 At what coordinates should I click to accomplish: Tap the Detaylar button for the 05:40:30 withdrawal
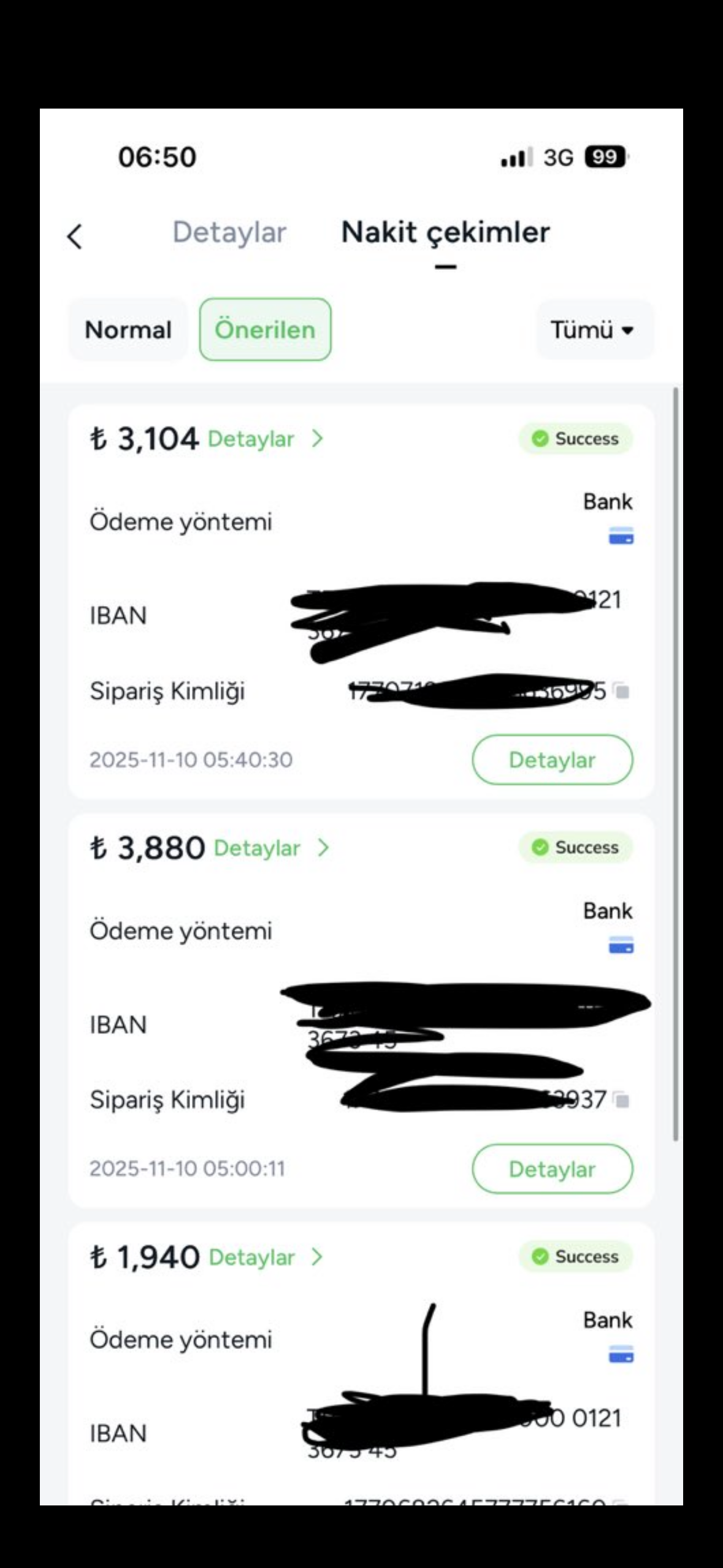coord(552,760)
